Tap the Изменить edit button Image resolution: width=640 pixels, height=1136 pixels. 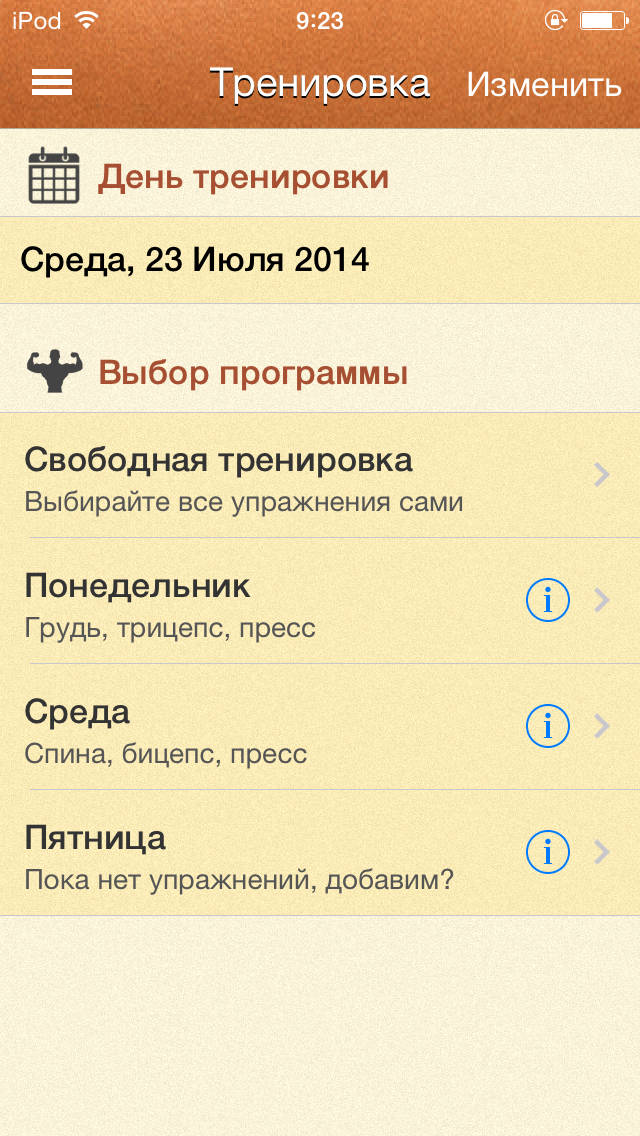544,85
